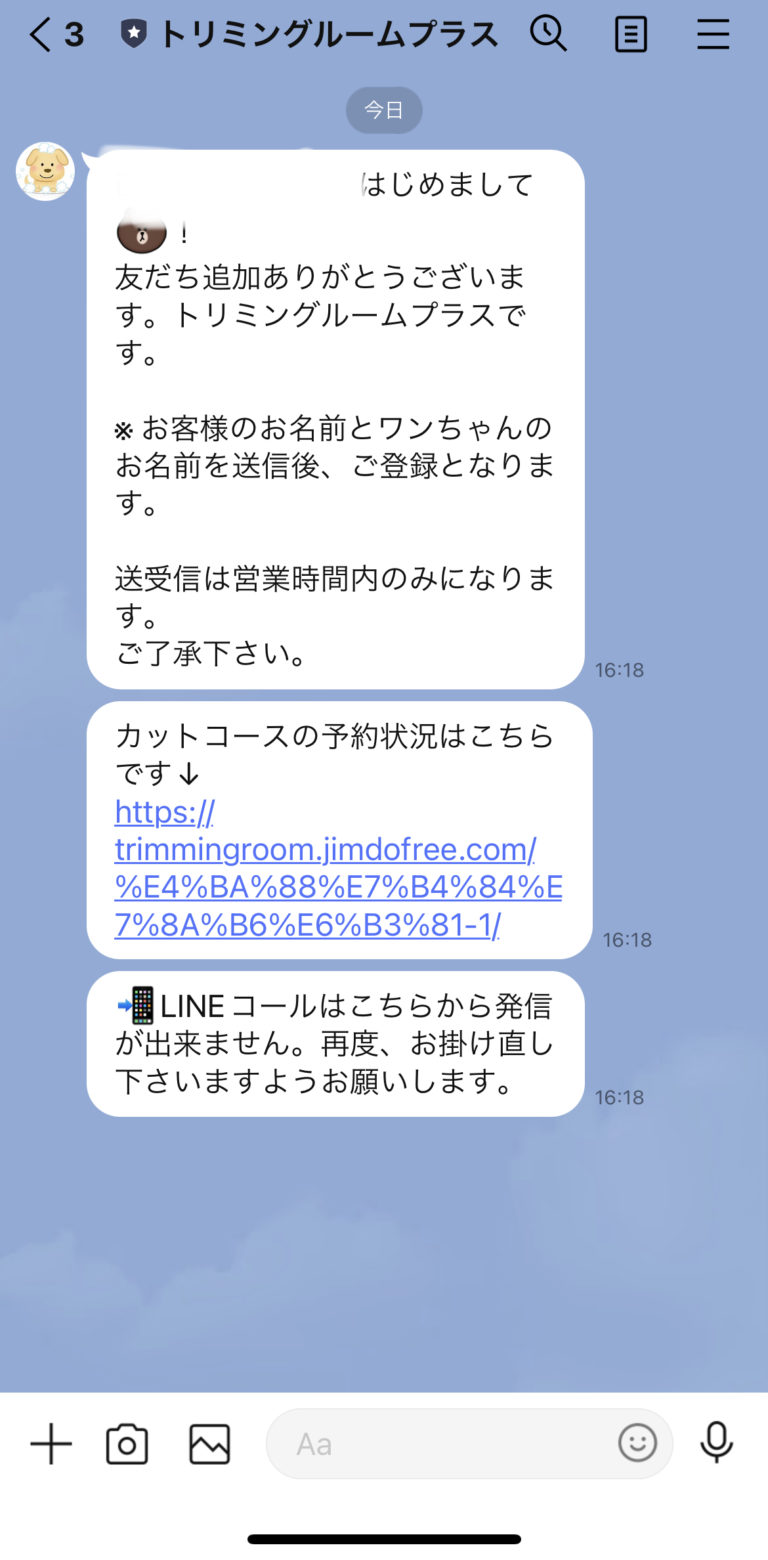
Task: Open the camera from the message bar
Action: click(x=126, y=1443)
